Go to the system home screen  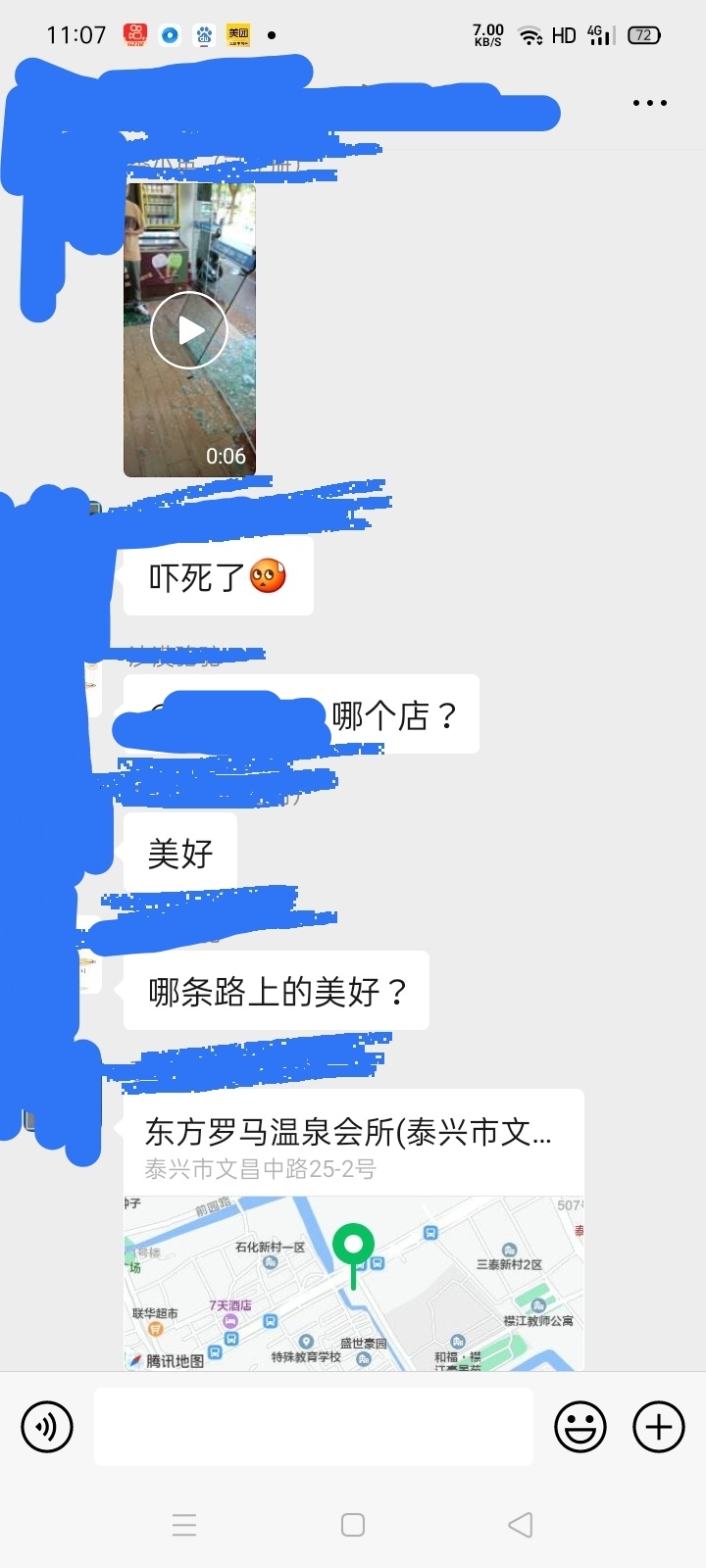353,1525
